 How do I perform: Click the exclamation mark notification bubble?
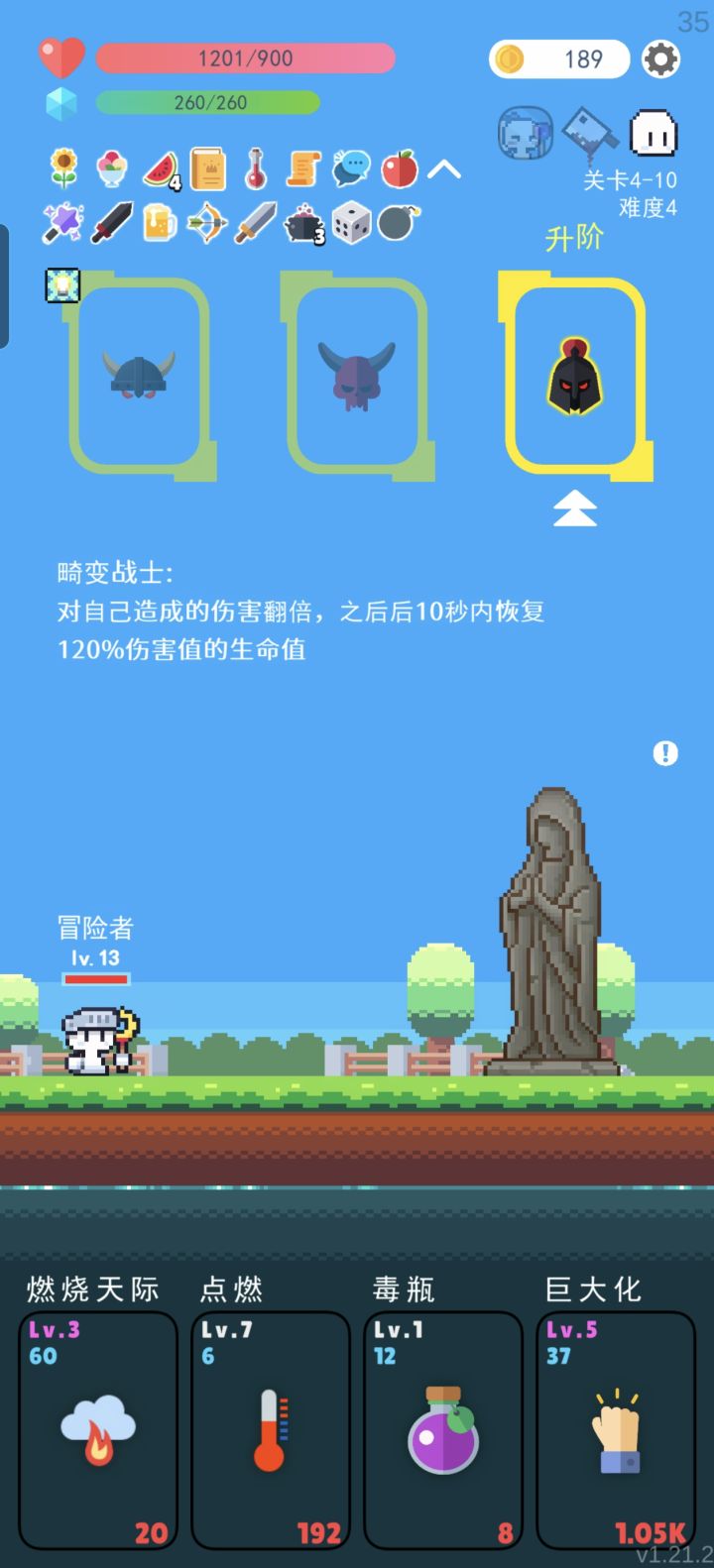click(664, 753)
